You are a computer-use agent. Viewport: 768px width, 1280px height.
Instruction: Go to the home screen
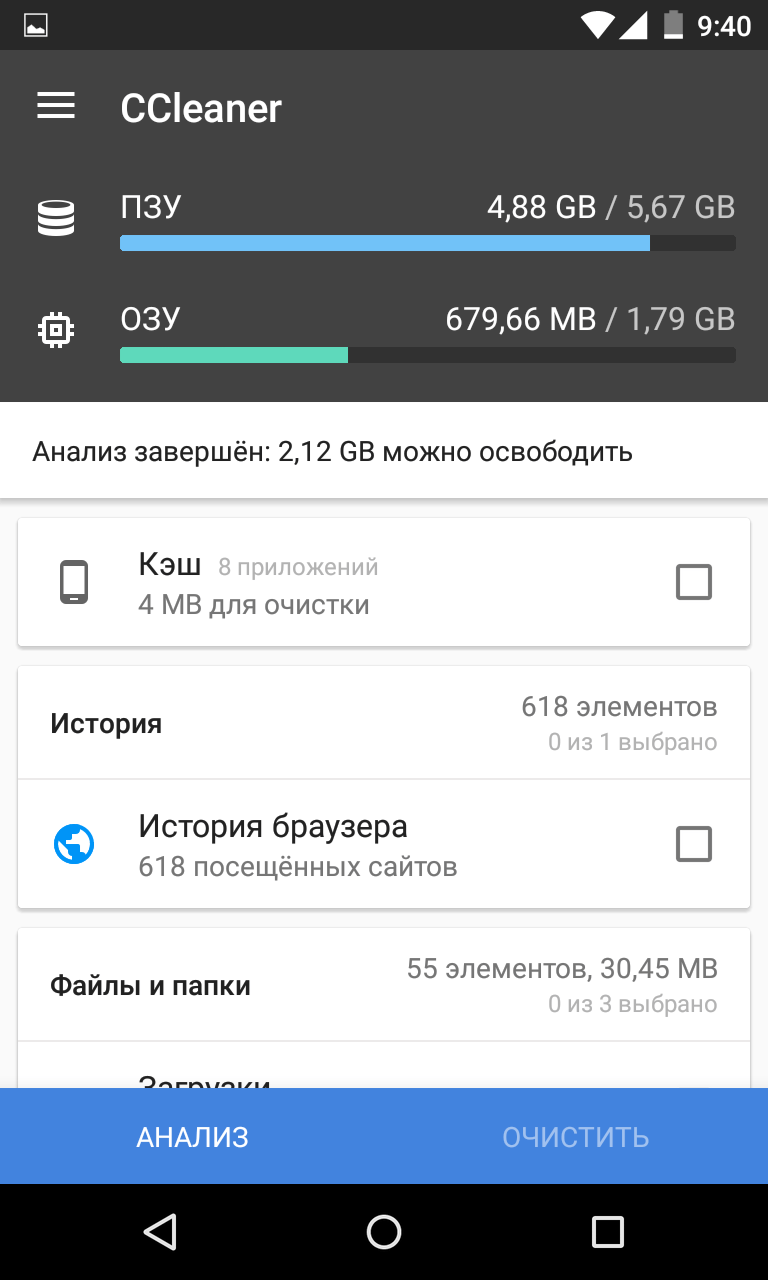pyautogui.click(x=384, y=1232)
